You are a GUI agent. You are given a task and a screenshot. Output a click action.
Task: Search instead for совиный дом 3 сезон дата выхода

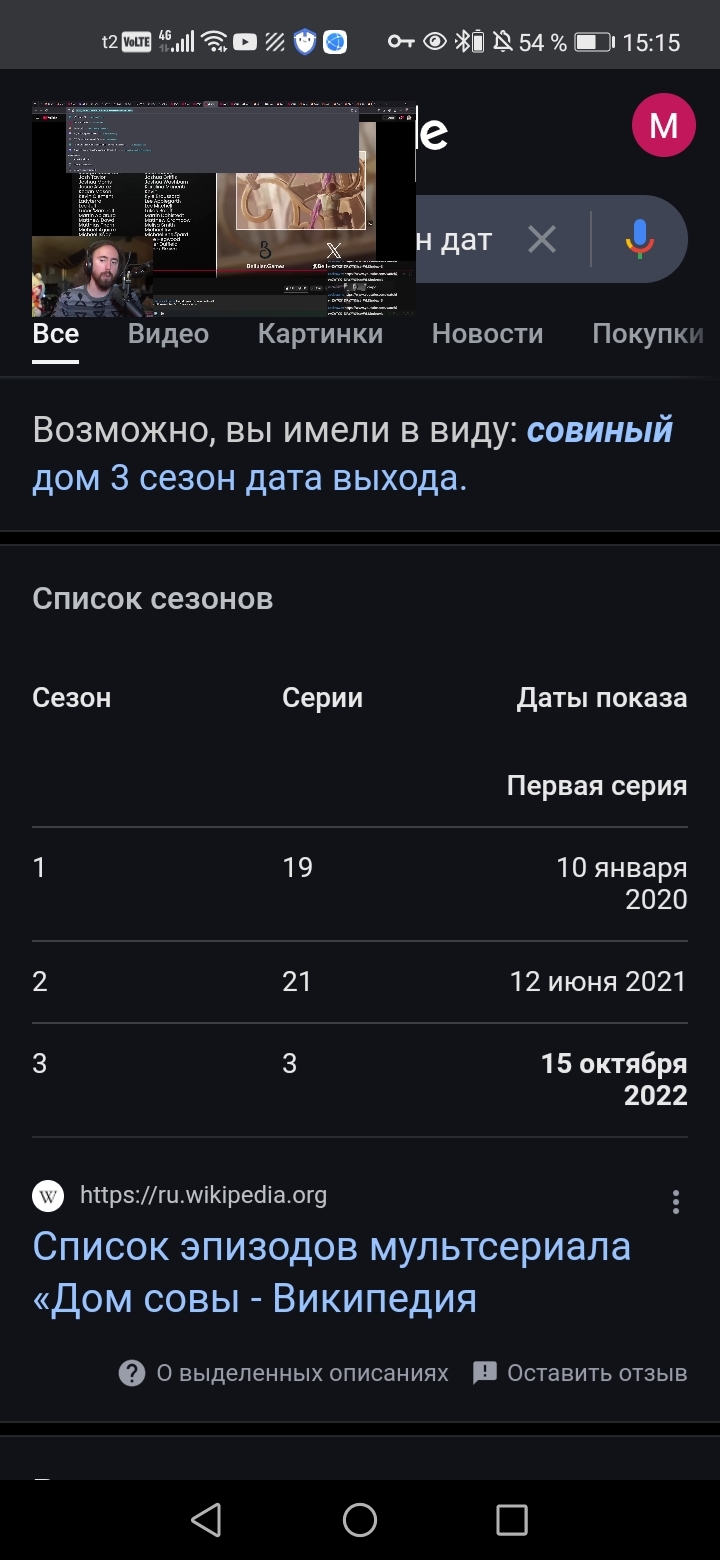(x=352, y=455)
